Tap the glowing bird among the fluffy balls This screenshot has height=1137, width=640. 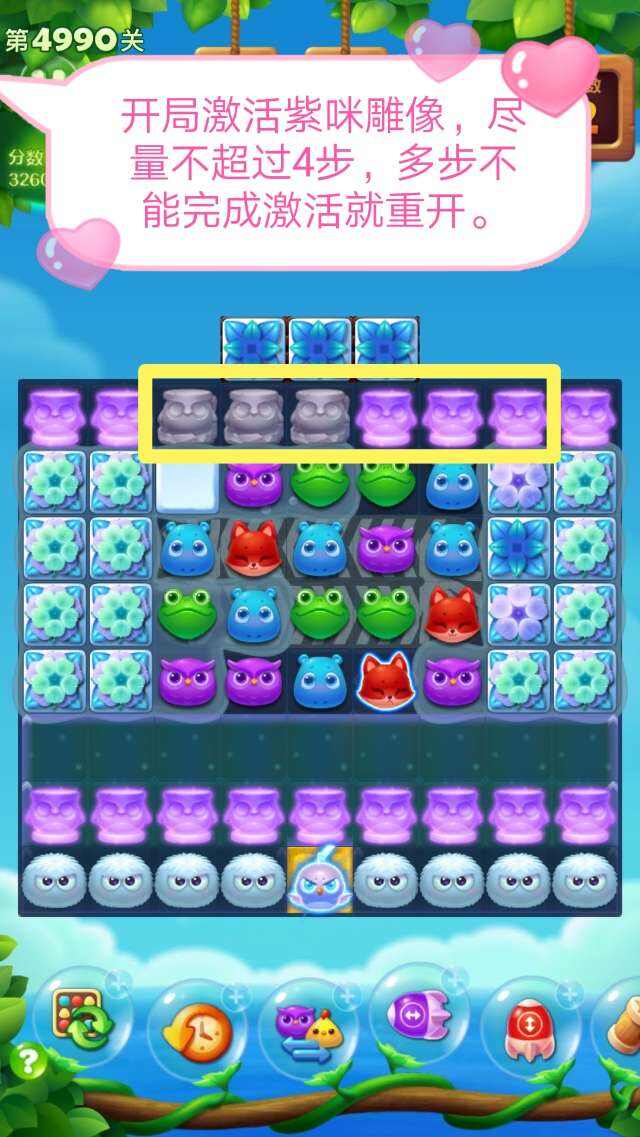[x=320, y=878]
